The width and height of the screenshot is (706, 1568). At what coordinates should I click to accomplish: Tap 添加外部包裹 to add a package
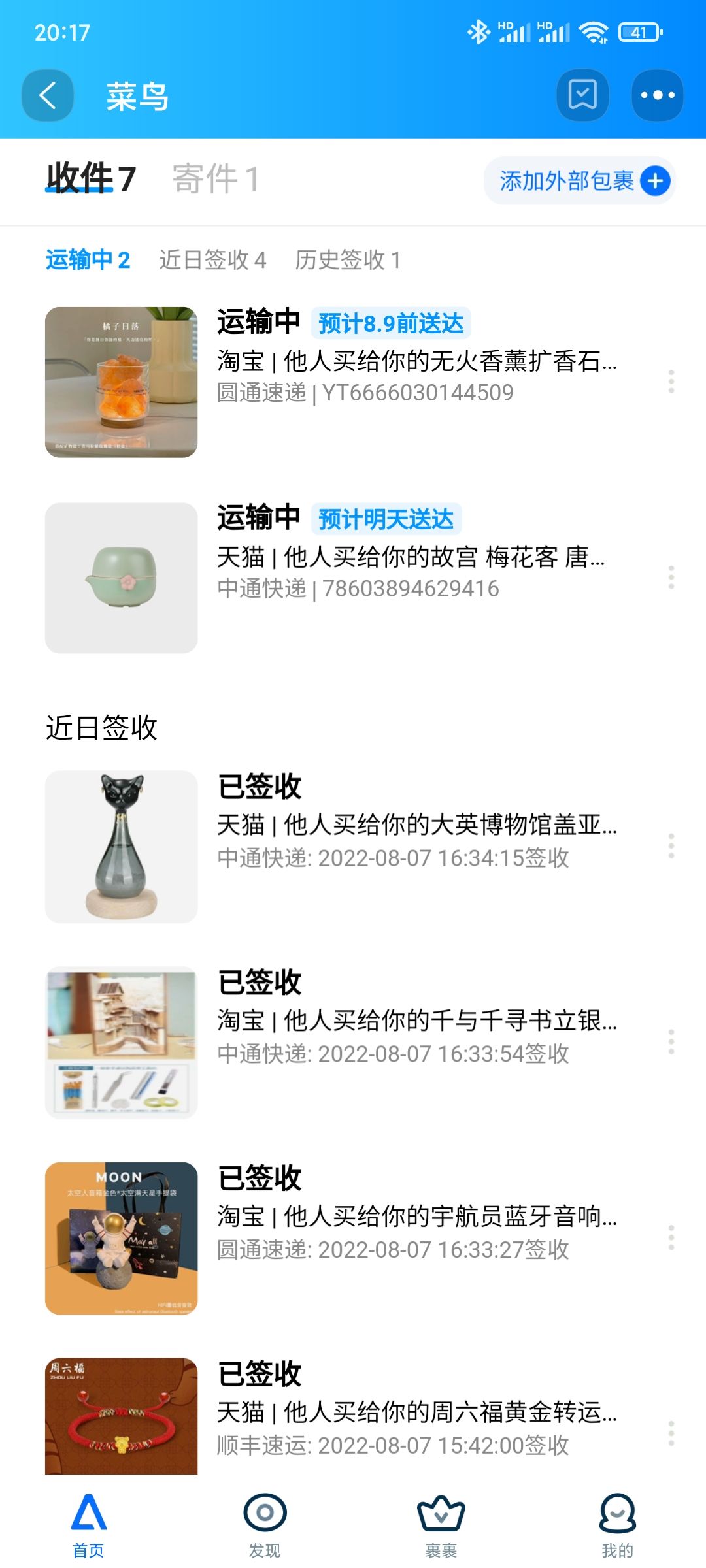pyautogui.click(x=579, y=181)
